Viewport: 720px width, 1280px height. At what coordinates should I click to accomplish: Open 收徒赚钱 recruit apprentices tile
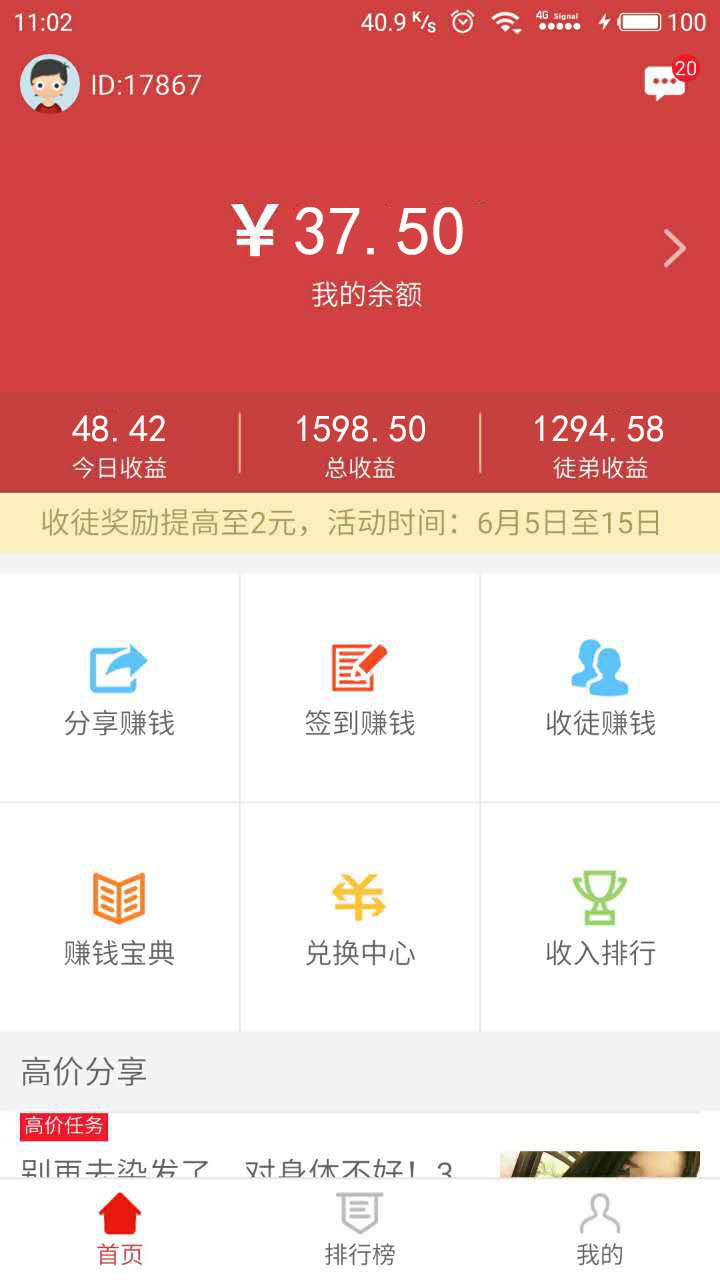coord(600,688)
